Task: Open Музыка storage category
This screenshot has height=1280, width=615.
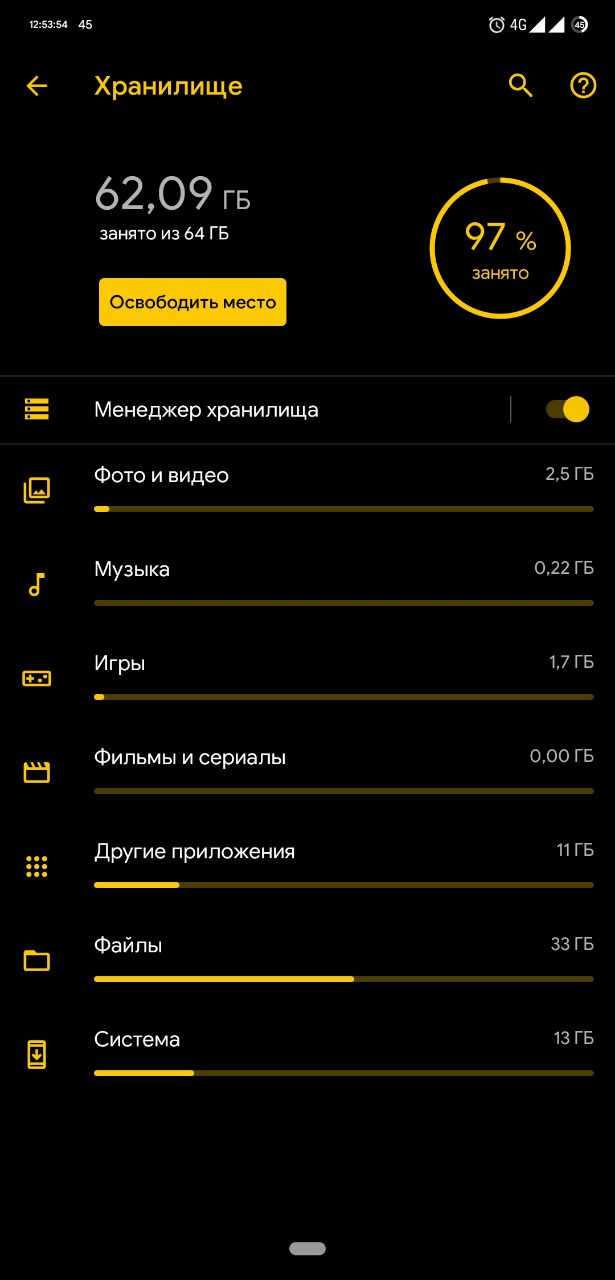Action: tap(307, 584)
